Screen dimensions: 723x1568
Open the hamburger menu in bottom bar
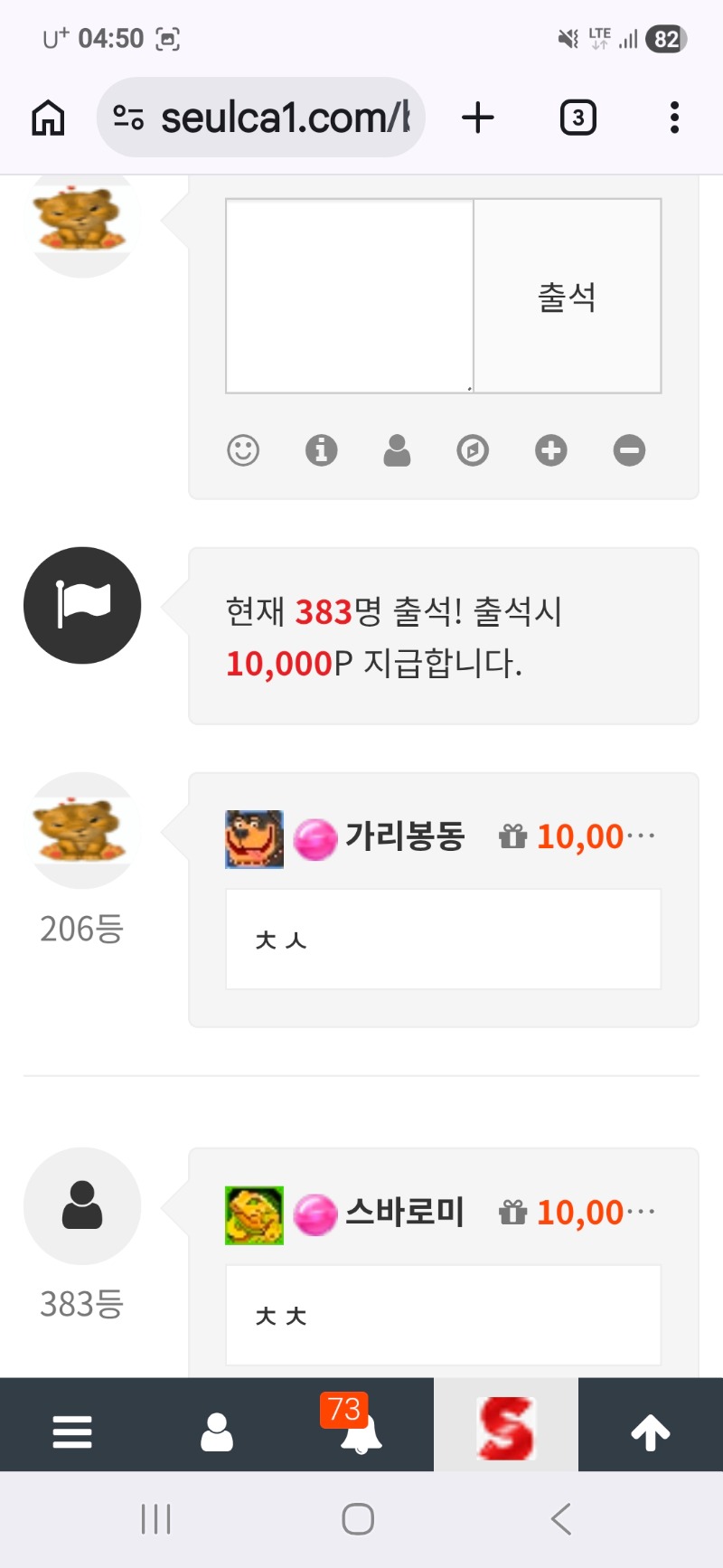(x=72, y=1432)
